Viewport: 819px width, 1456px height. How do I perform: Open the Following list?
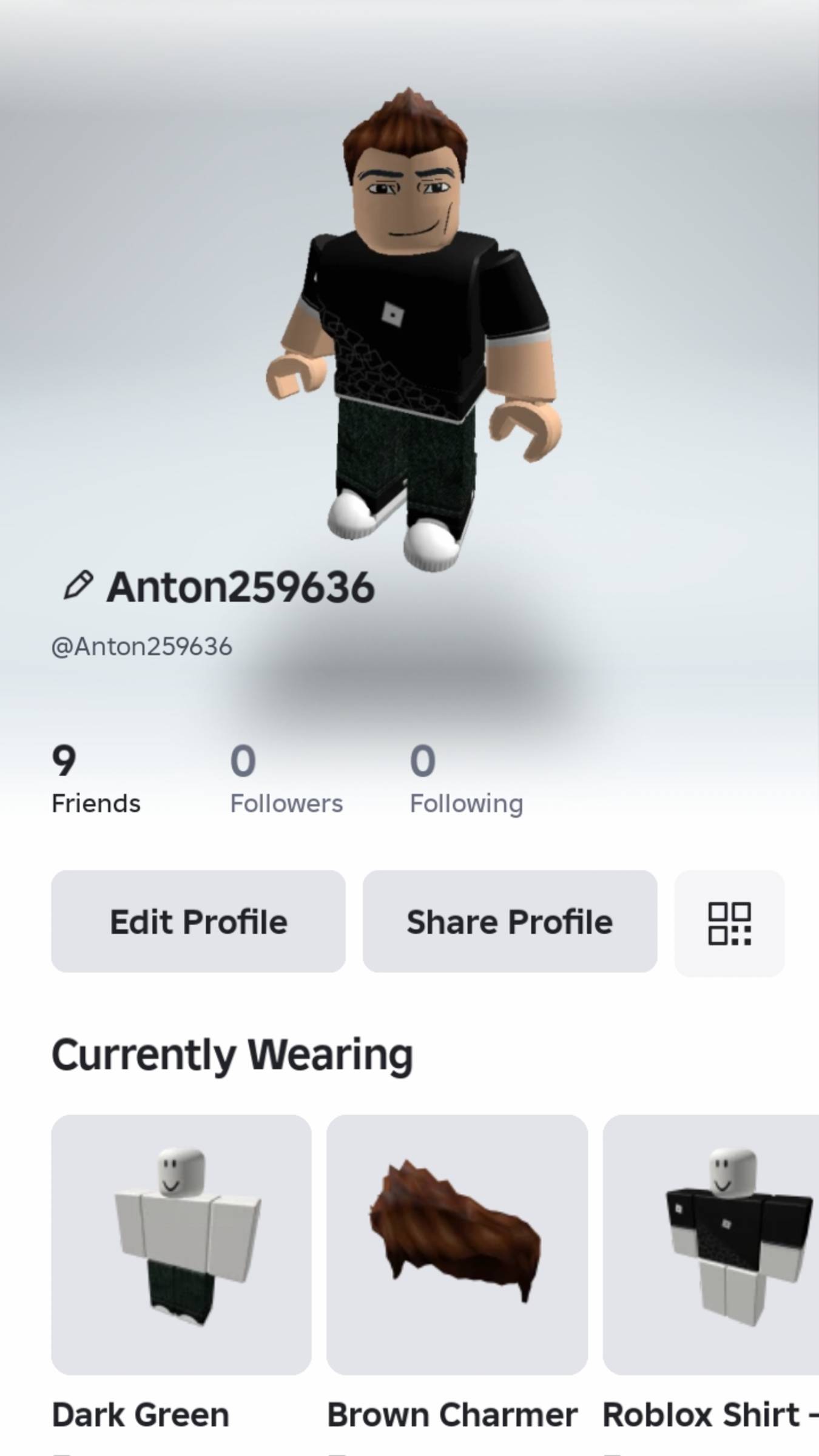tap(466, 780)
